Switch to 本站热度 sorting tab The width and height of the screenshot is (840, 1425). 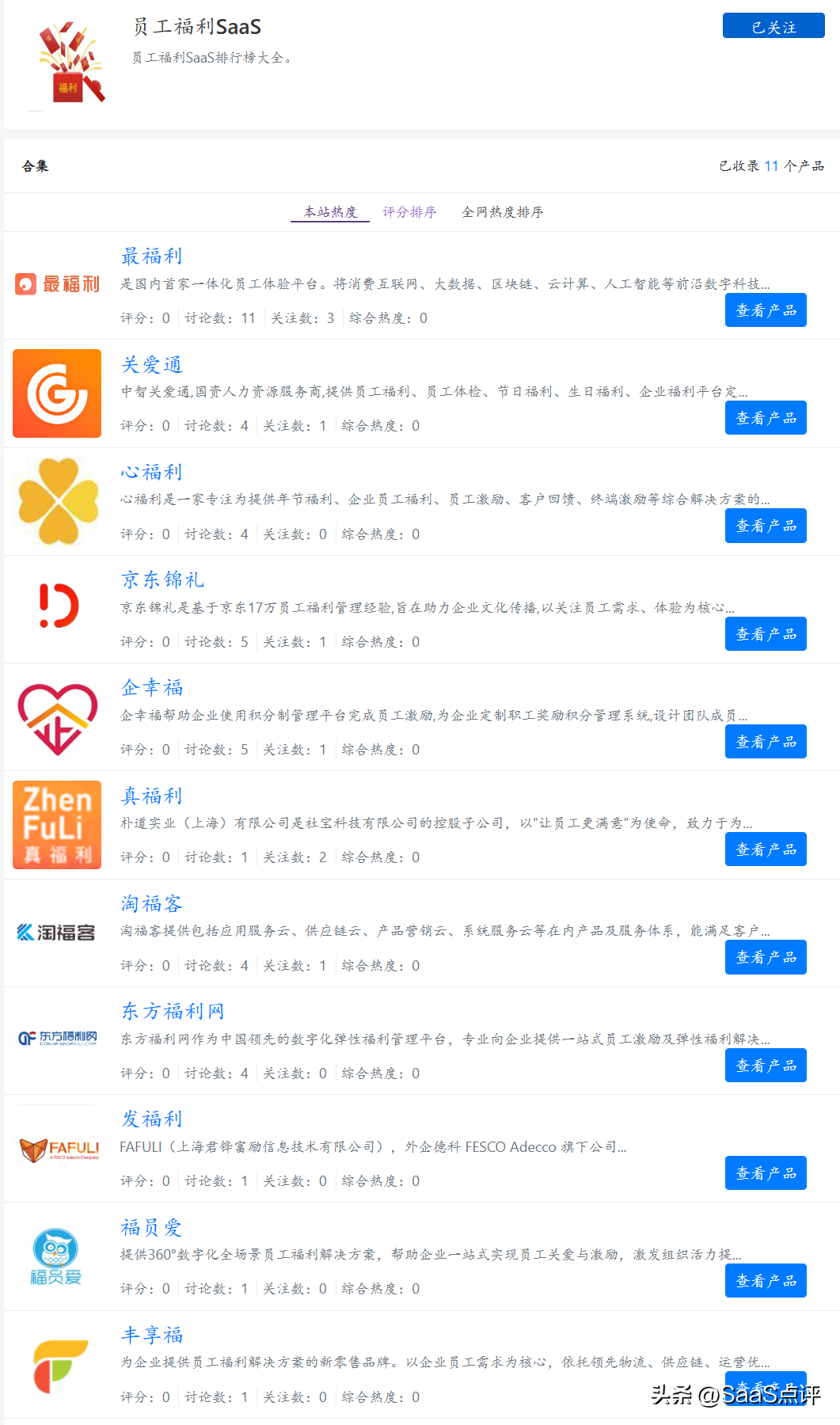click(x=330, y=212)
